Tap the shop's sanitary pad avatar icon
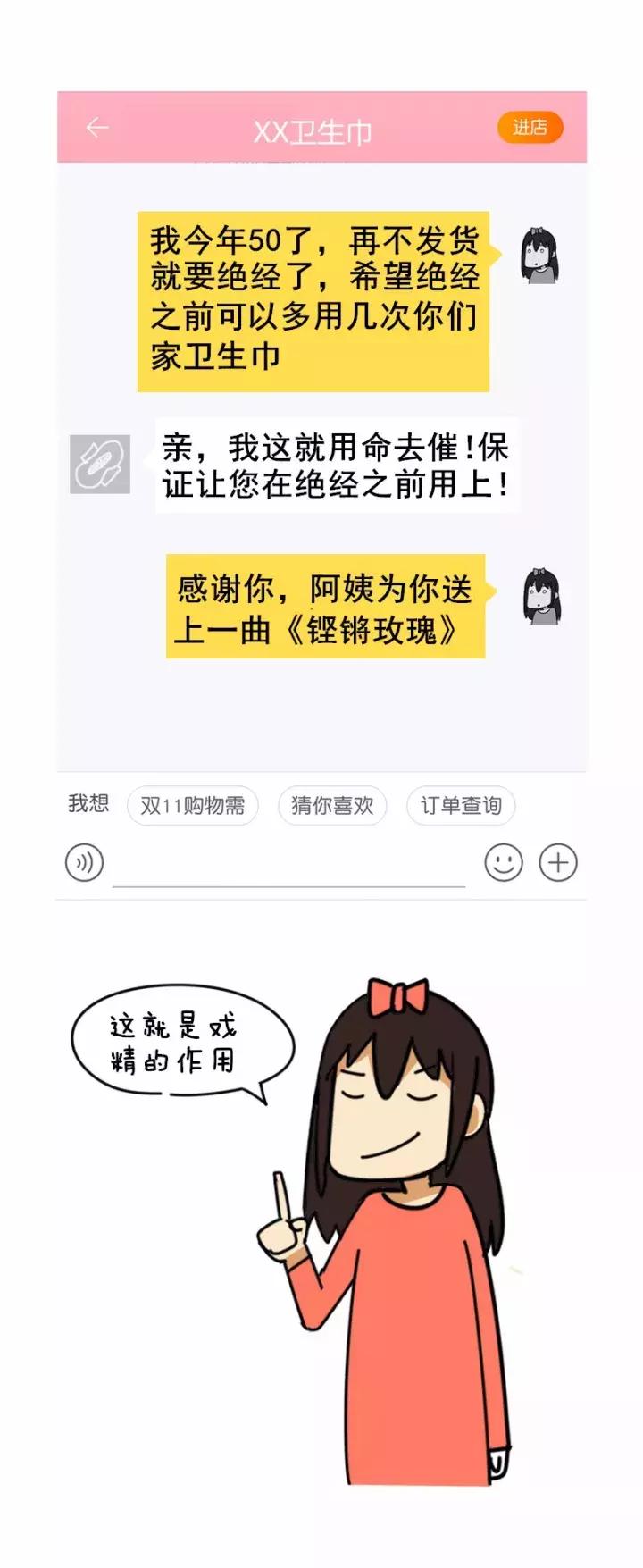 [x=100, y=464]
